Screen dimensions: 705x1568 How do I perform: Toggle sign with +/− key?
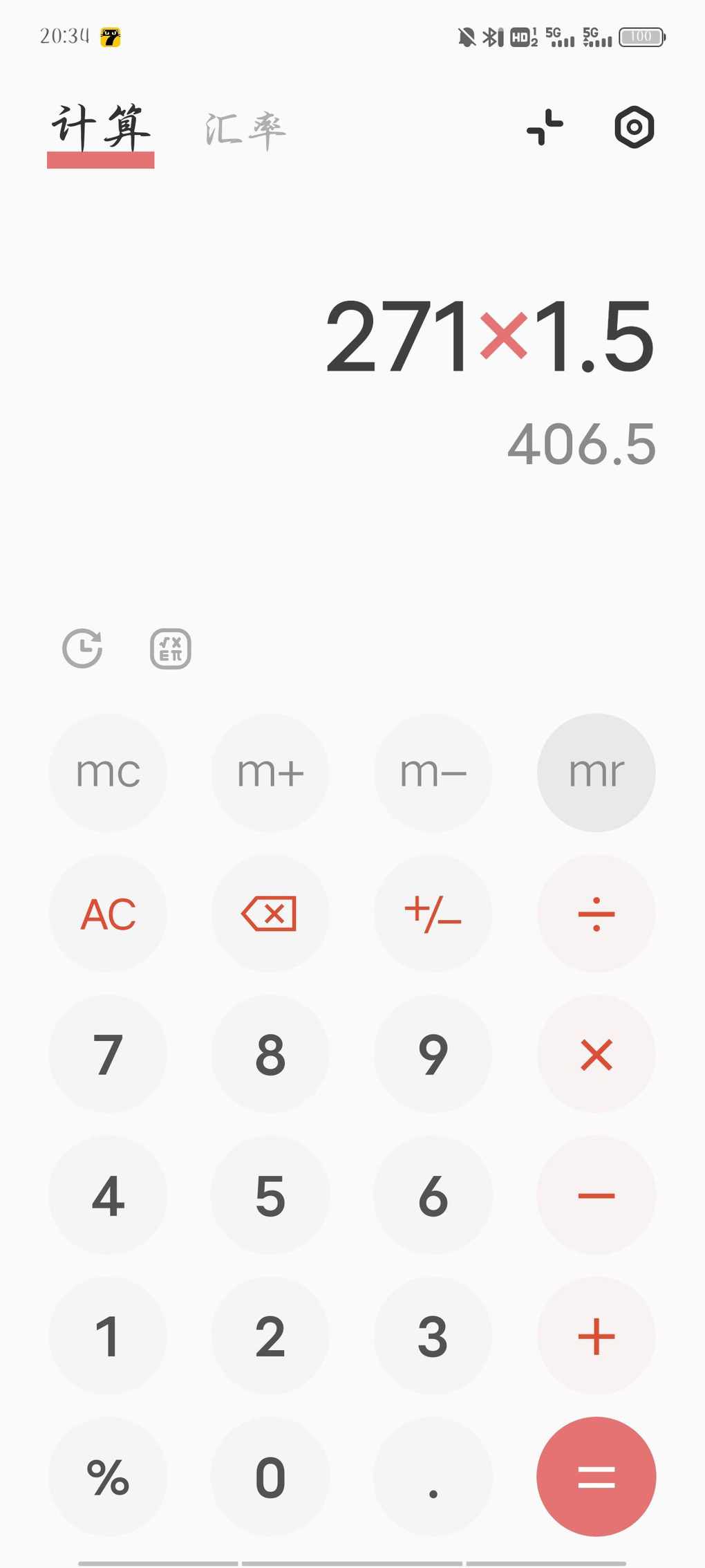click(x=433, y=914)
